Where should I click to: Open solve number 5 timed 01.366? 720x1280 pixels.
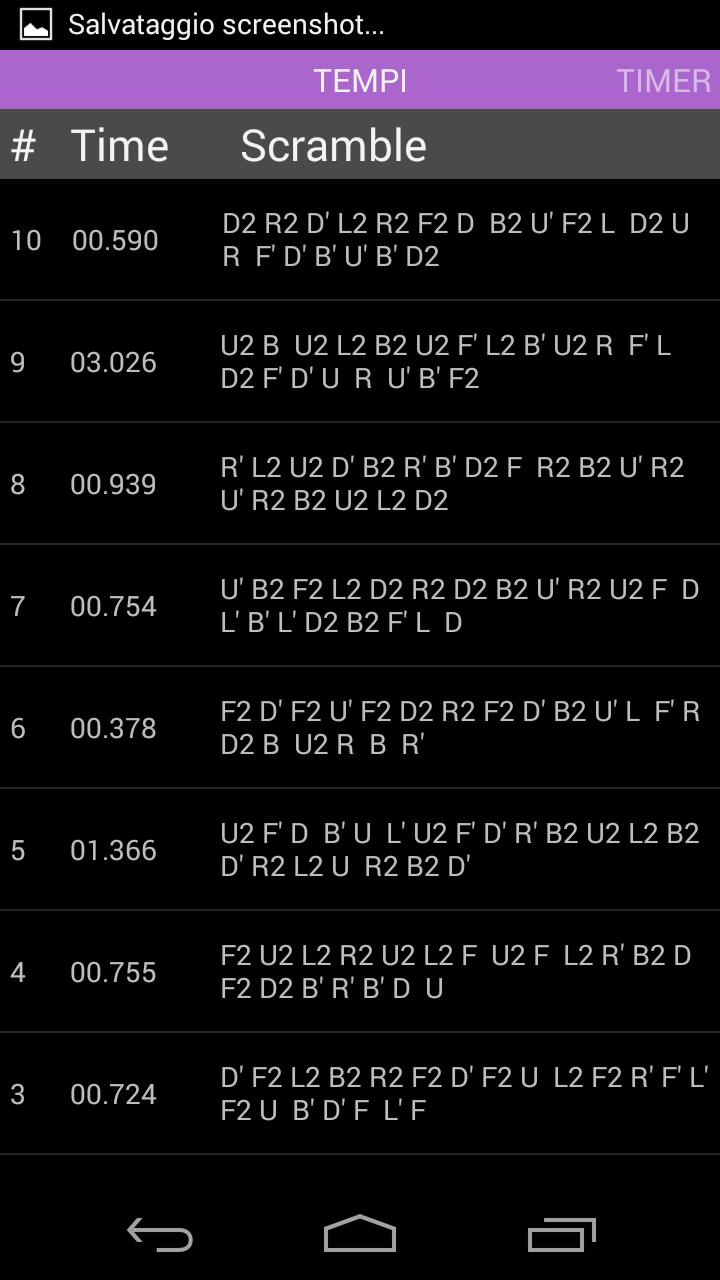(x=360, y=850)
